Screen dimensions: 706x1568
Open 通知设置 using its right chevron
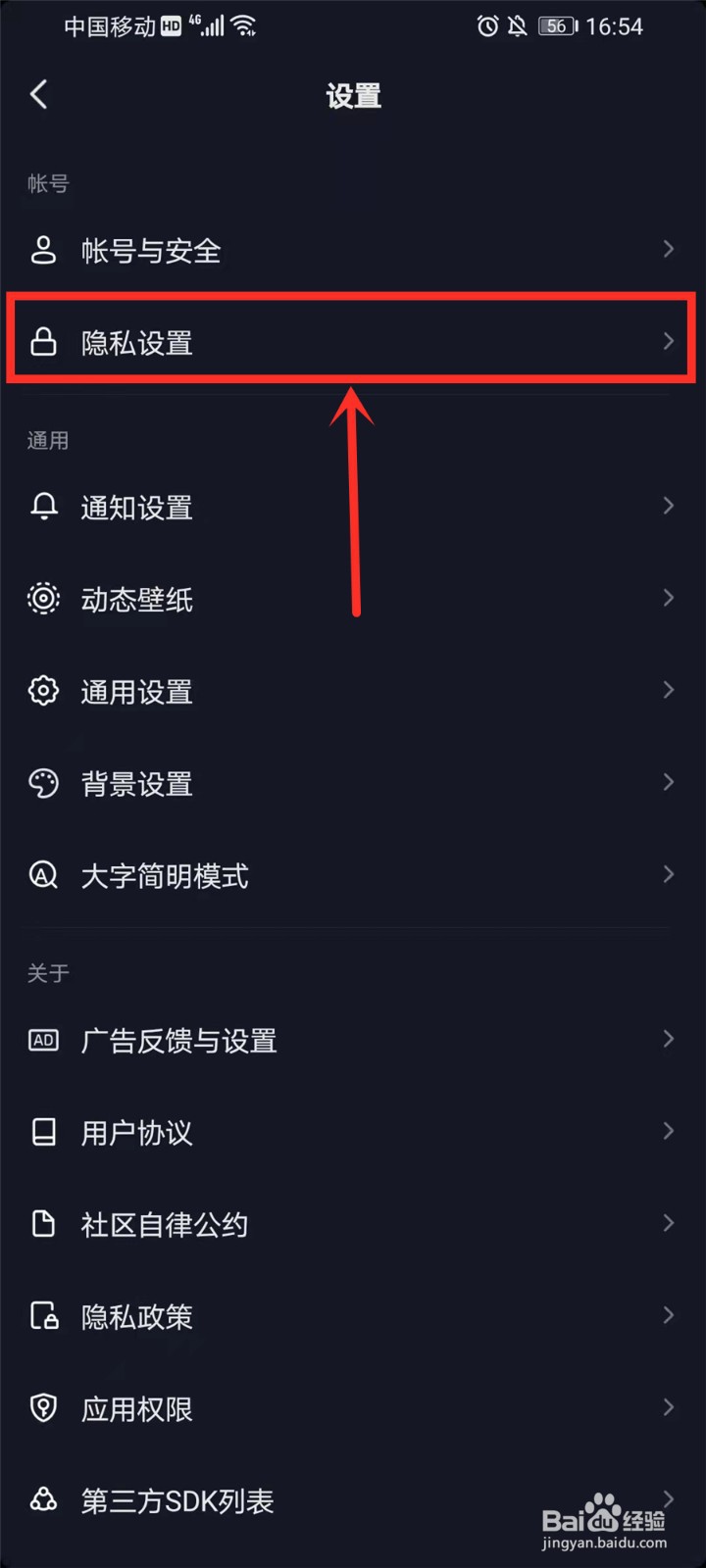click(670, 507)
